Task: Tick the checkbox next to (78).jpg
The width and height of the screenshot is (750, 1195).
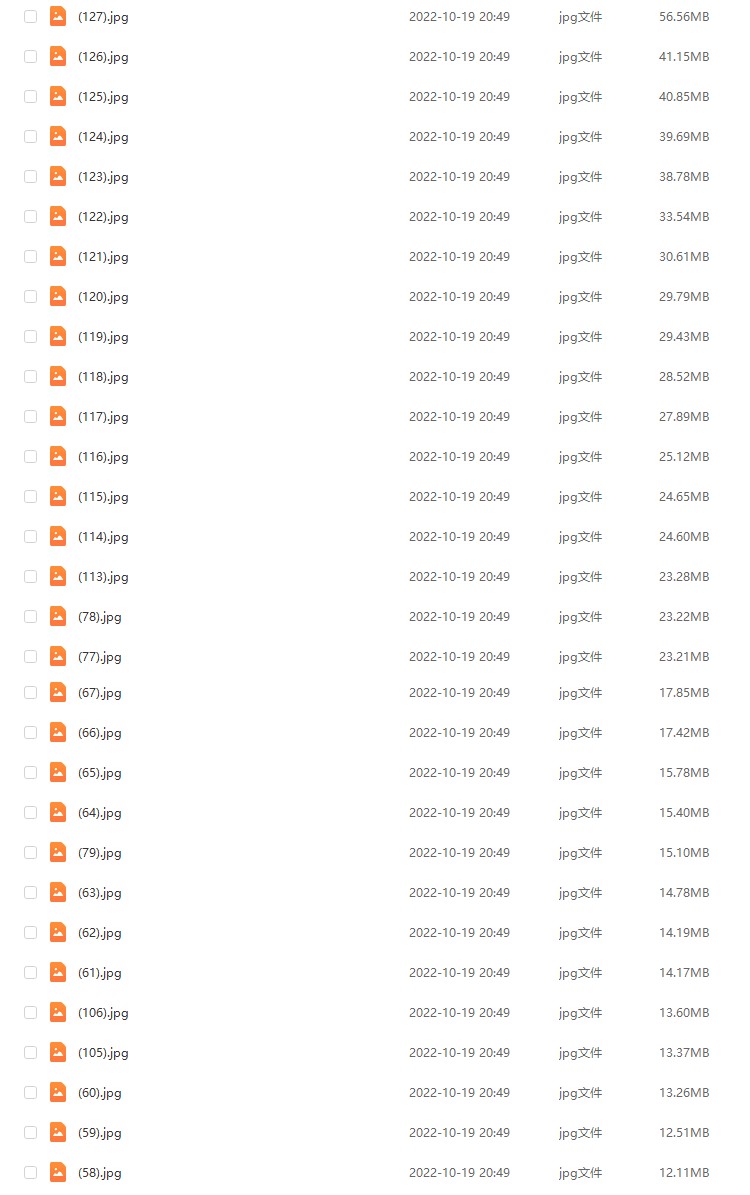Action: tap(30, 617)
